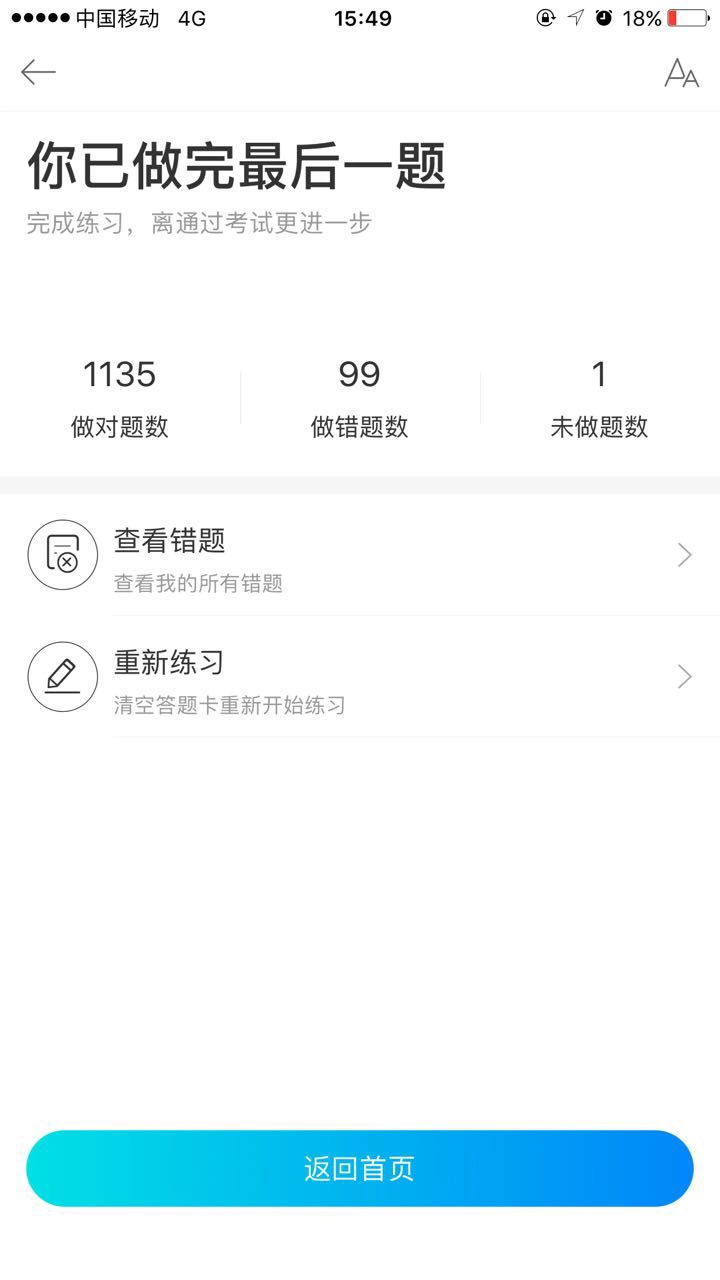Open 查看错题 to review wrong answers

360,555
